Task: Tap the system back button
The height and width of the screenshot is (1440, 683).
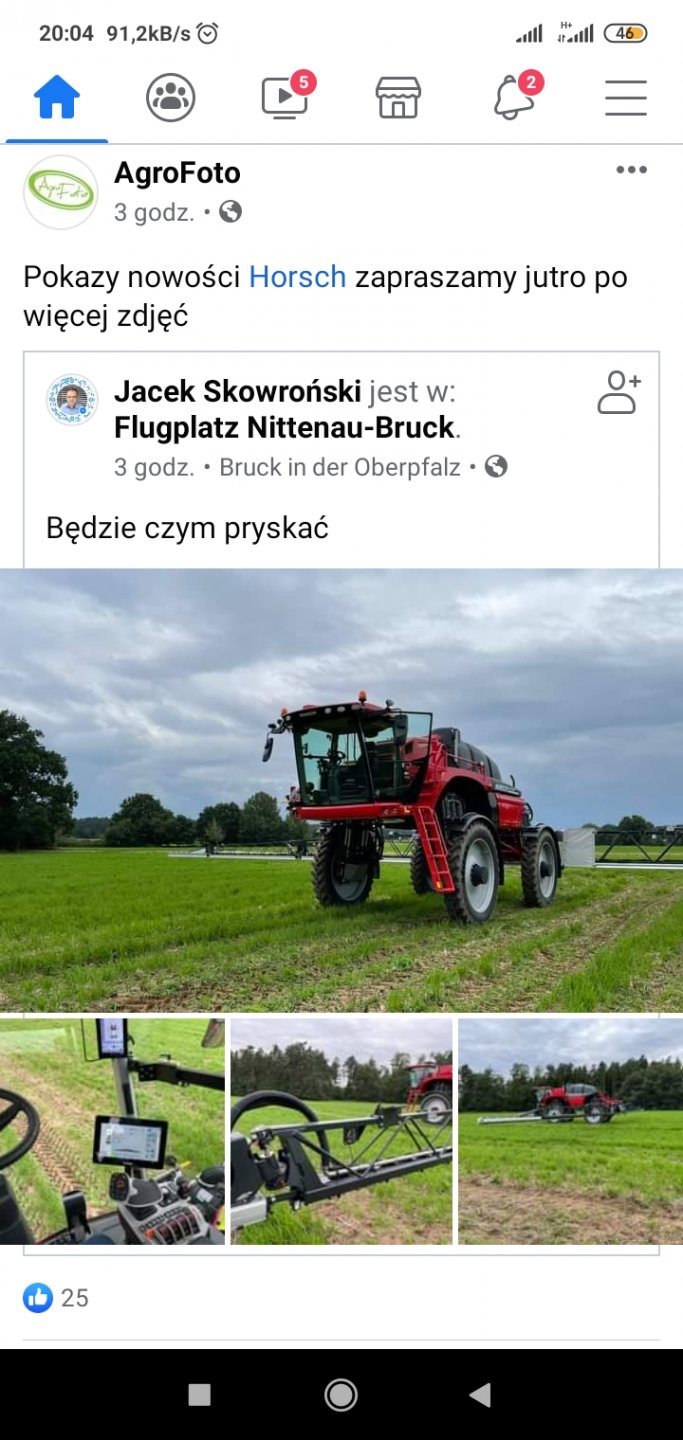Action: point(480,1394)
